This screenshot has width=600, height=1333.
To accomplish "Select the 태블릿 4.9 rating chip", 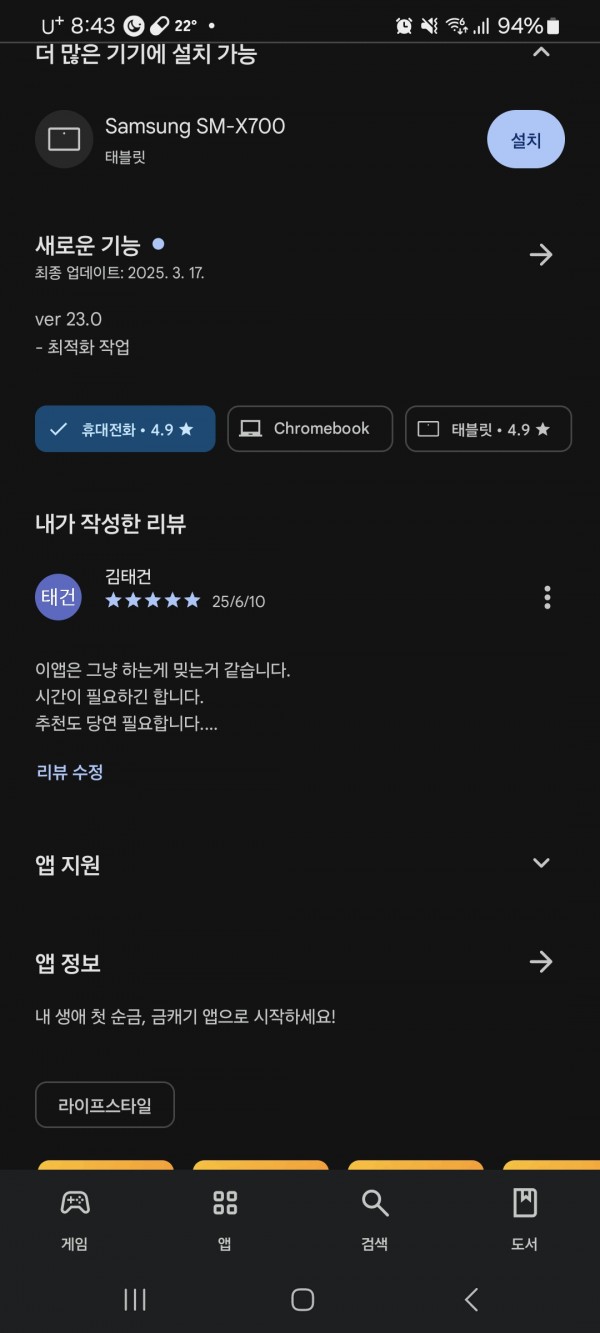I will point(488,429).
